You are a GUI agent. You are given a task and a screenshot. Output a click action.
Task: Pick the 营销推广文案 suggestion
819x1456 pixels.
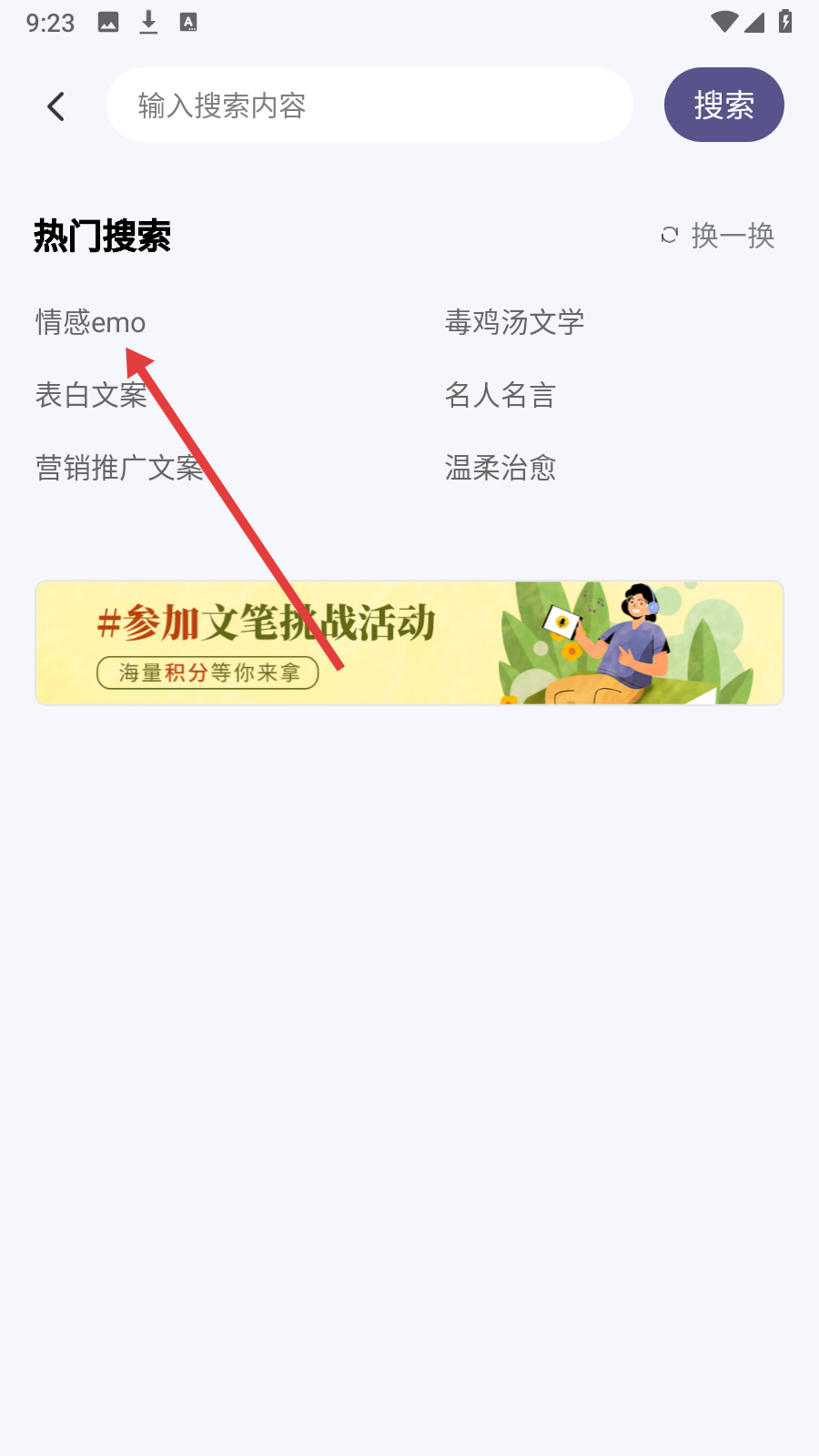(118, 468)
